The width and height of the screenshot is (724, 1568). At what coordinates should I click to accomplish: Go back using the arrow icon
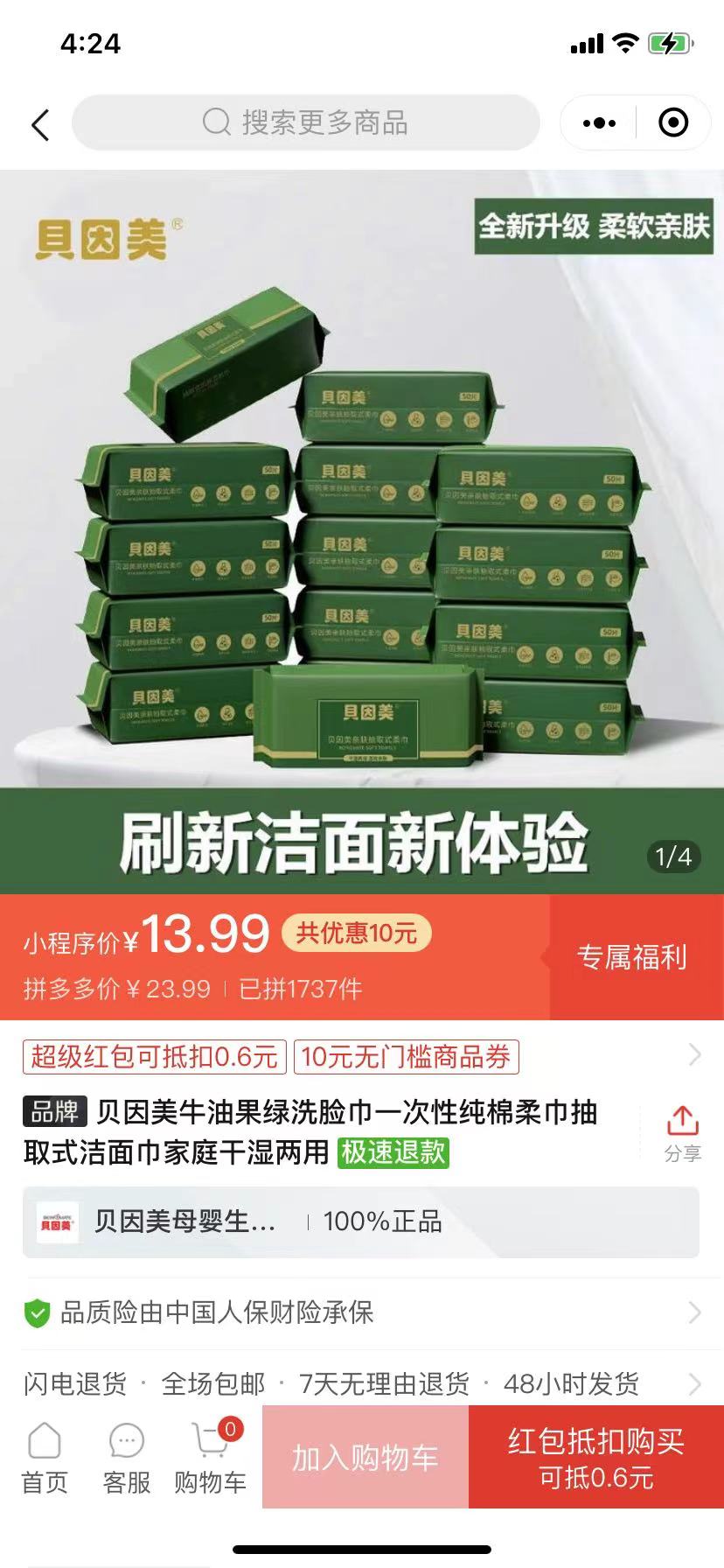40,124
